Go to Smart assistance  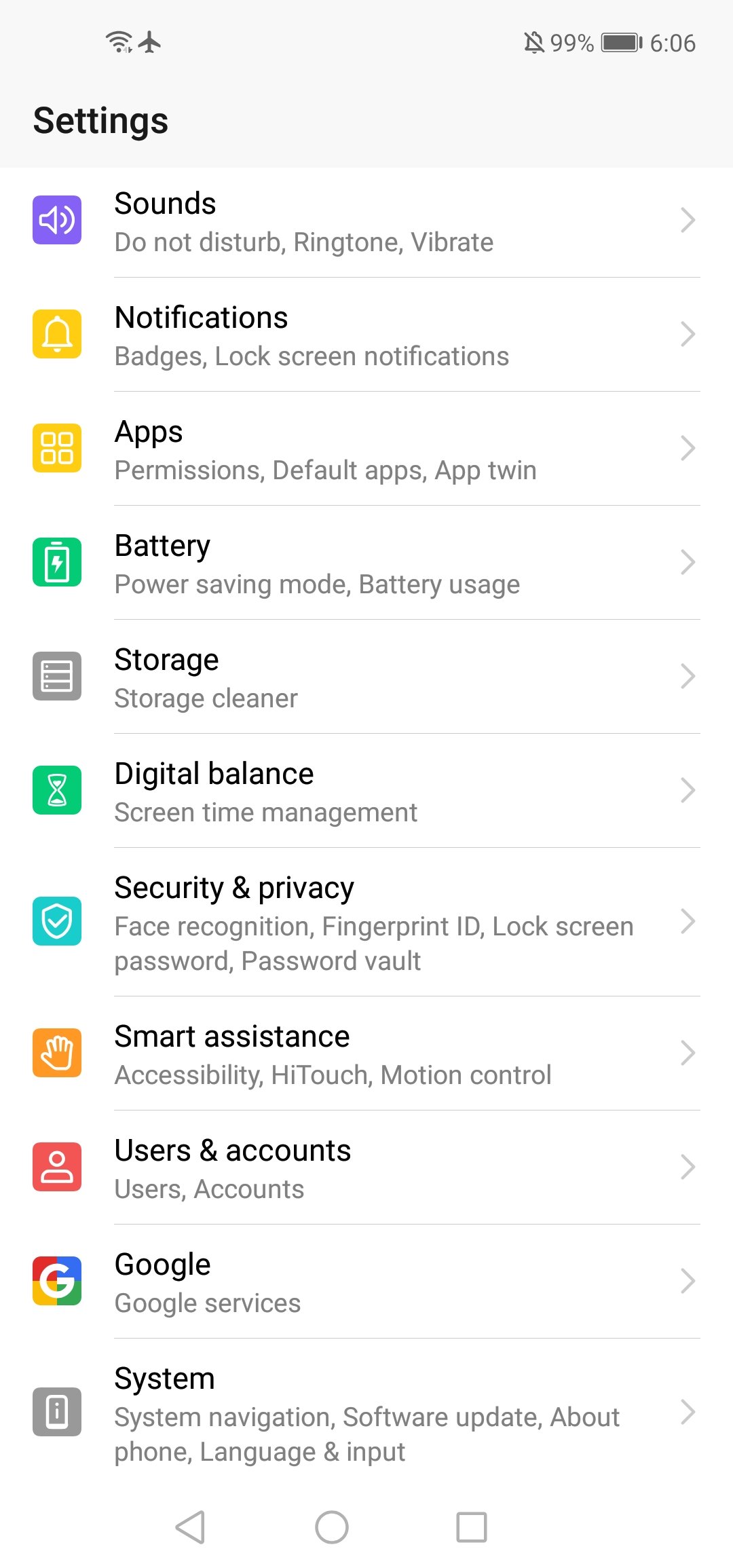coord(366,1053)
